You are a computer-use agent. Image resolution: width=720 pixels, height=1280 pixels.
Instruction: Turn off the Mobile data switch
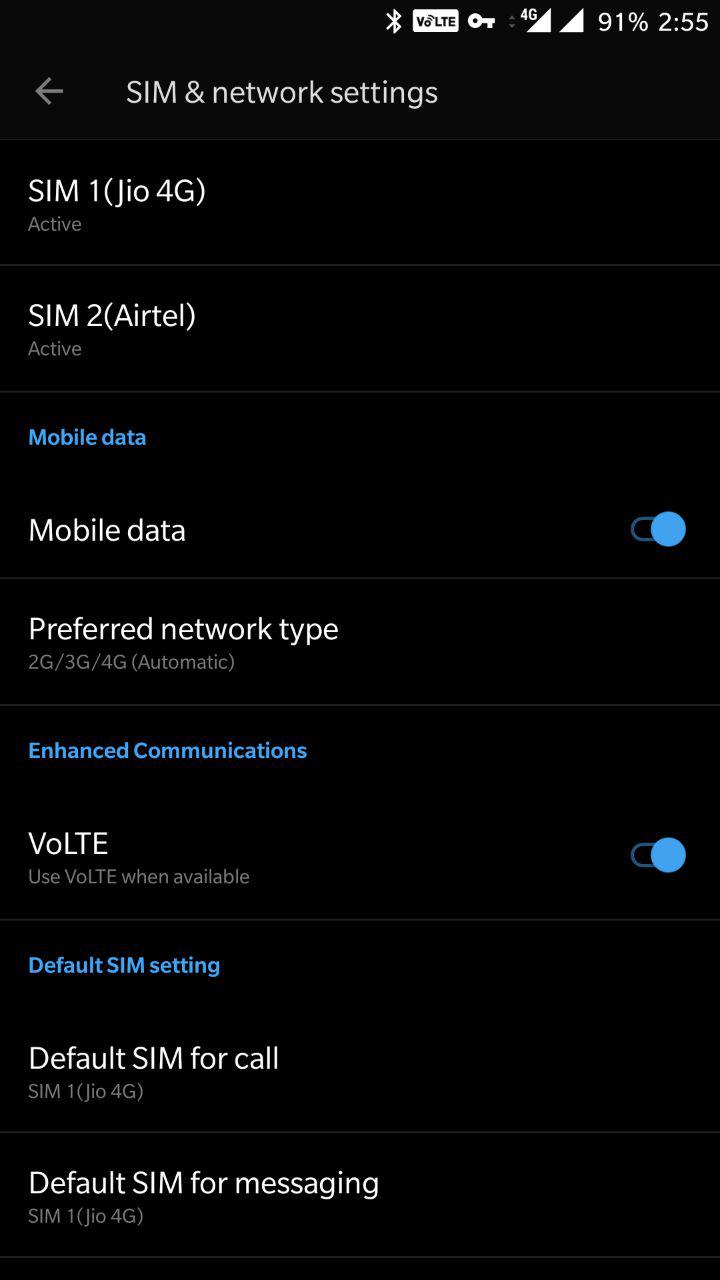click(x=658, y=529)
